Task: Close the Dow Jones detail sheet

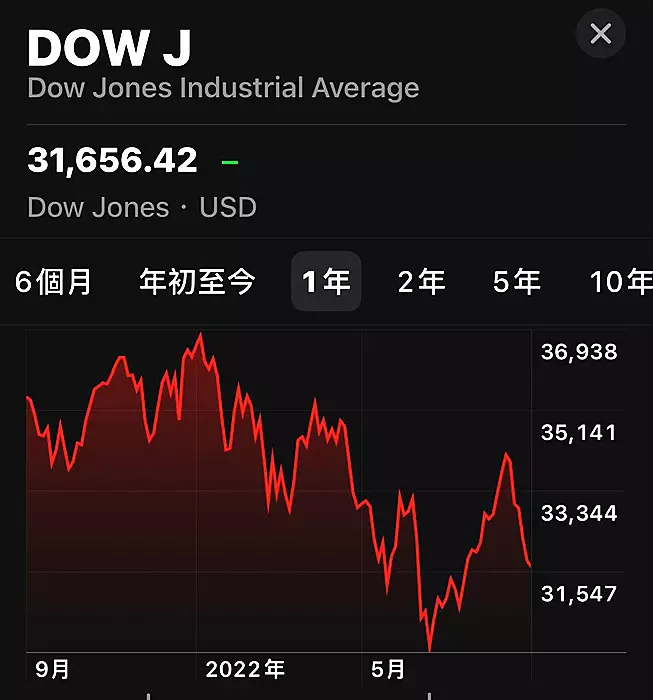Action: coord(600,34)
